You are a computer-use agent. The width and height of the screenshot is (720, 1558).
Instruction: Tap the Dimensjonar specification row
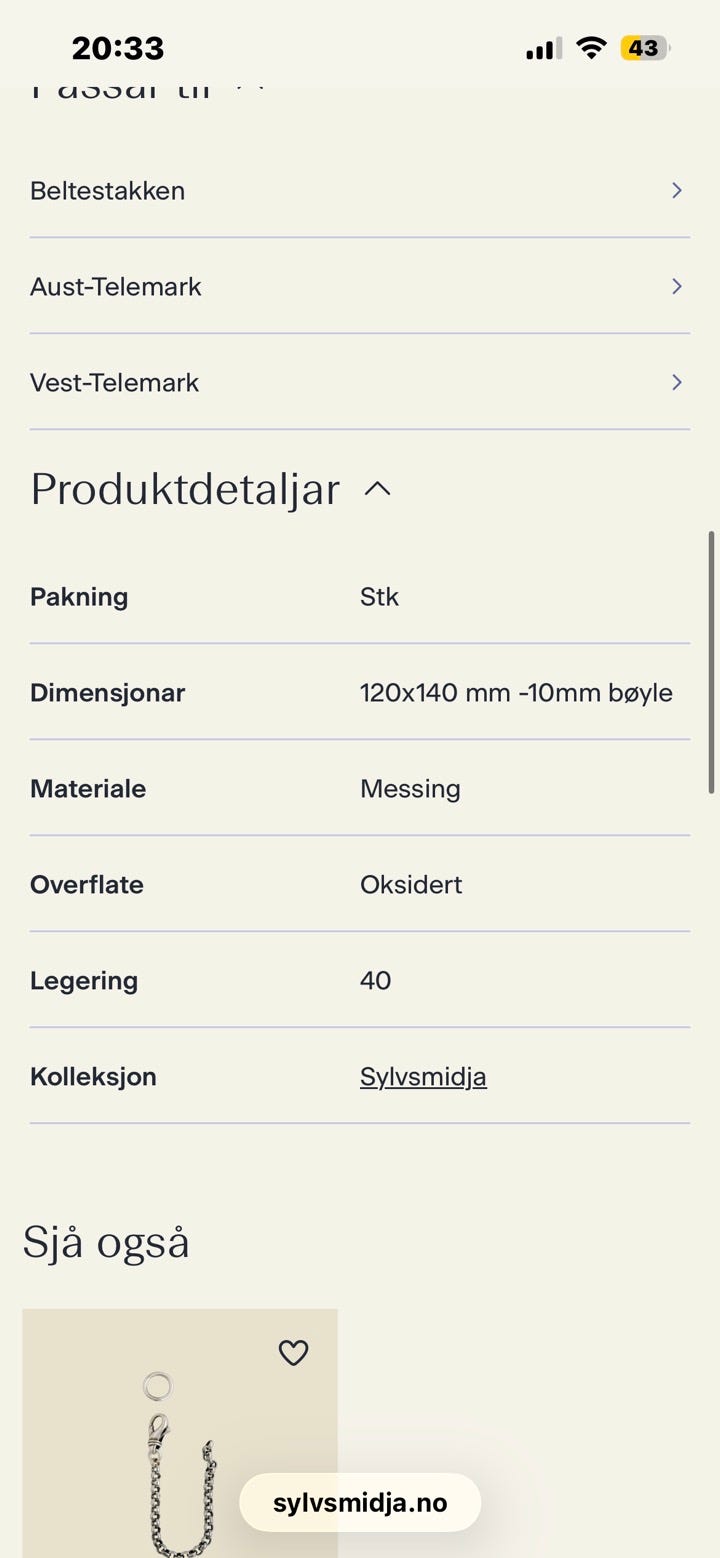click(360, 692)
